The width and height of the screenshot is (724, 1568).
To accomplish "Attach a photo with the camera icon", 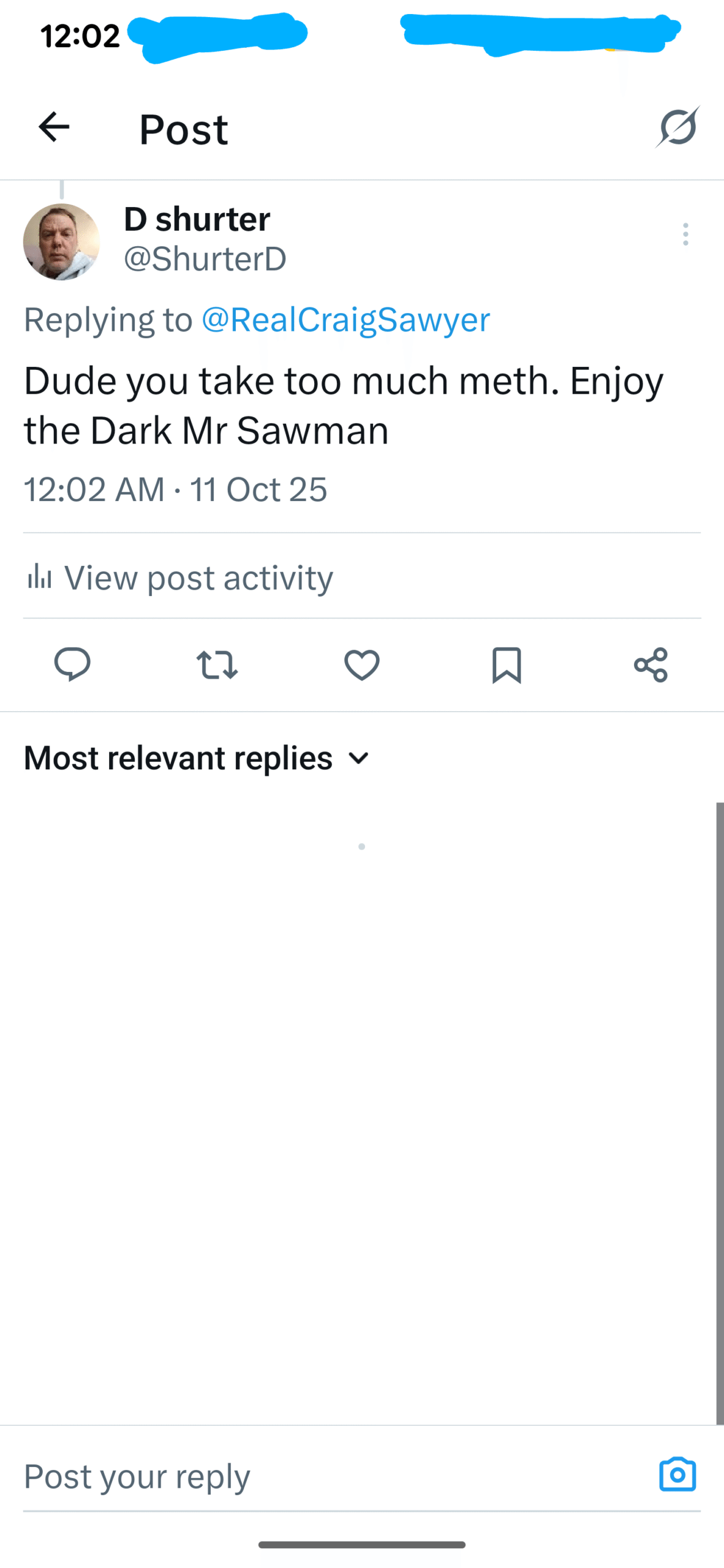I will click(677, 1474).
